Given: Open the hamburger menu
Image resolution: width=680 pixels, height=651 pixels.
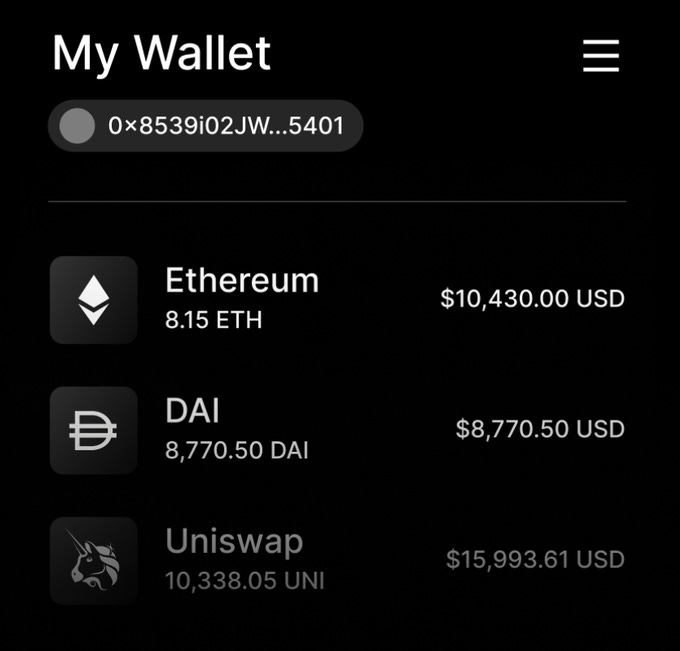Looking at the screenshot, I should (601, 56).
